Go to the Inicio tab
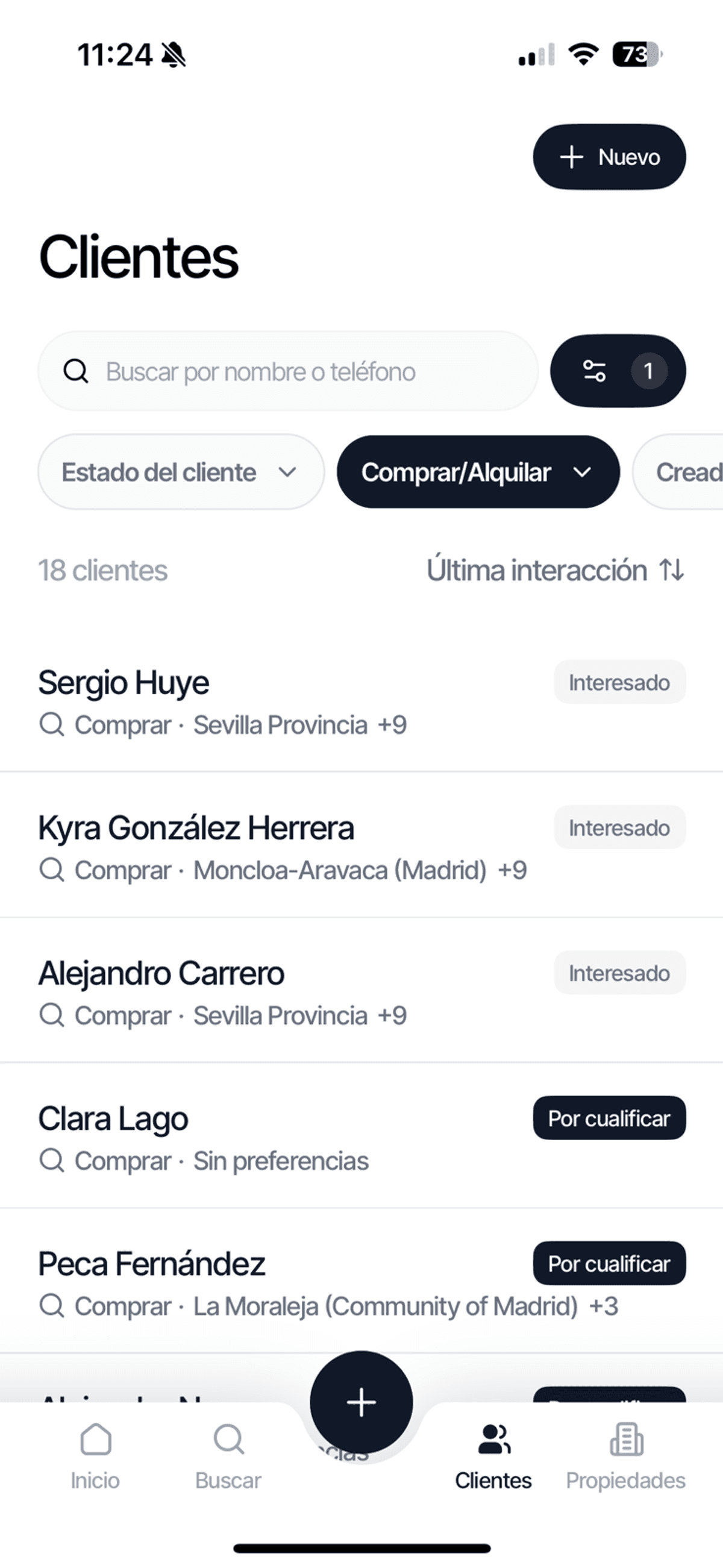 click(96, 1457)
